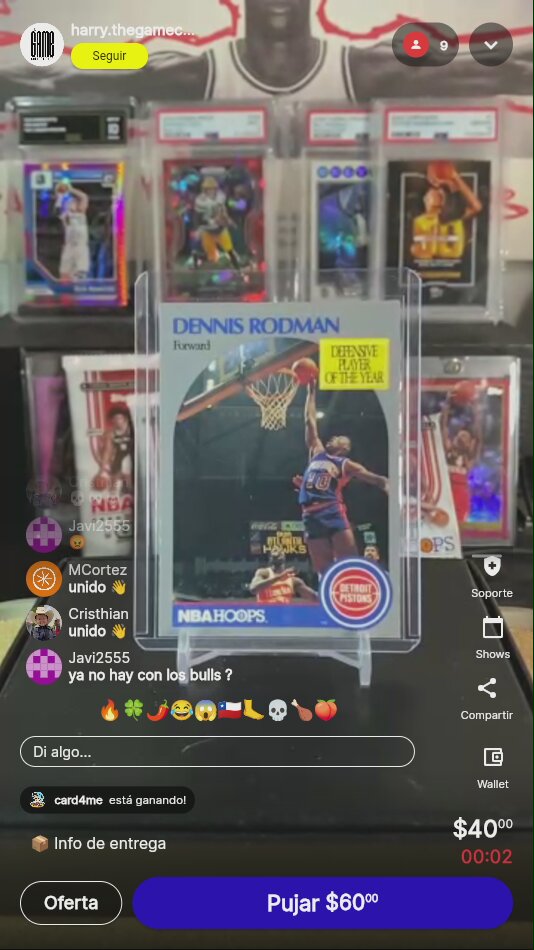The image size is (534, 950).
Task: Send the fire emoji reaction
Action: point(110,710)
